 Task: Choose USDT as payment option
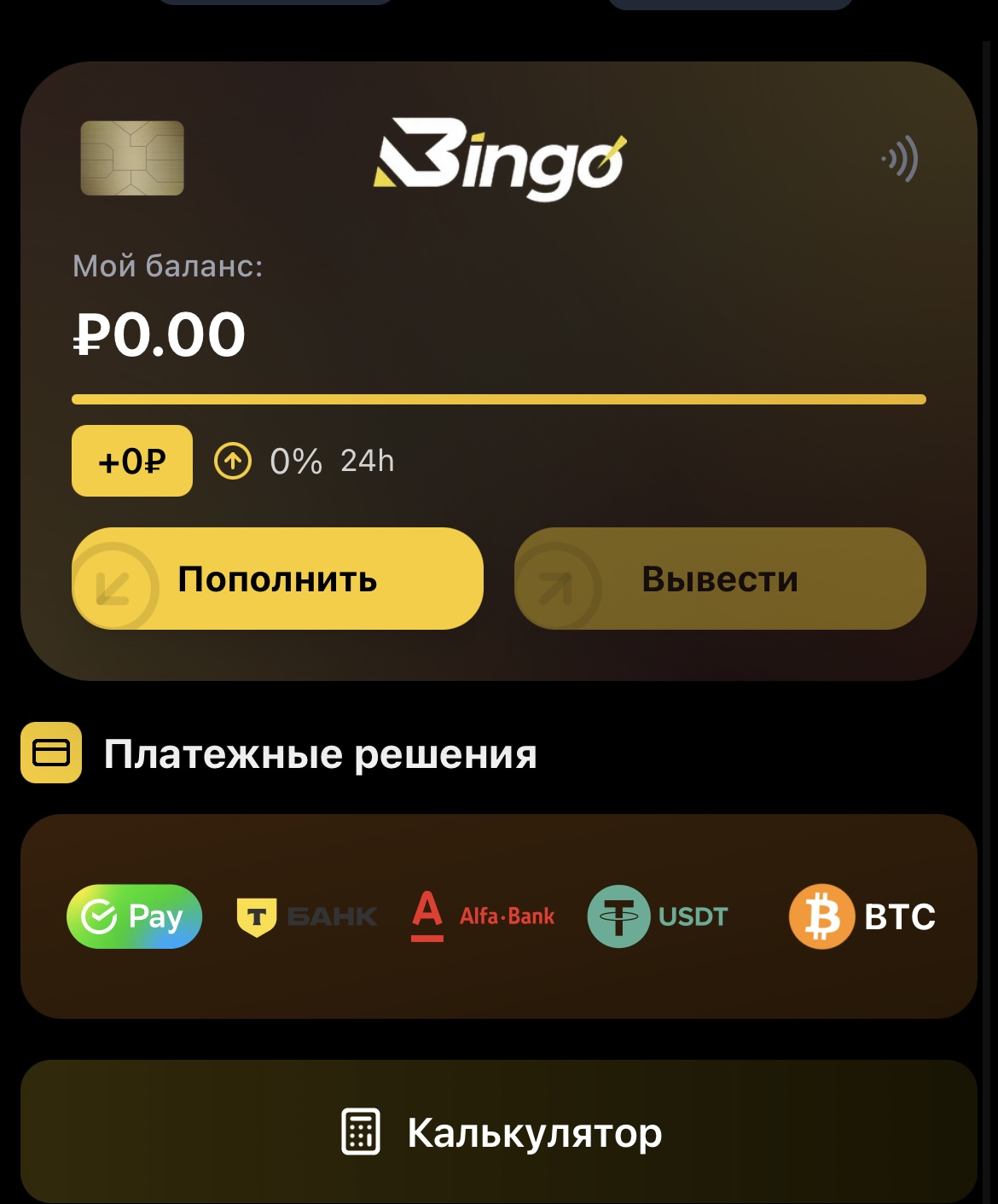(x=657, y=916)
